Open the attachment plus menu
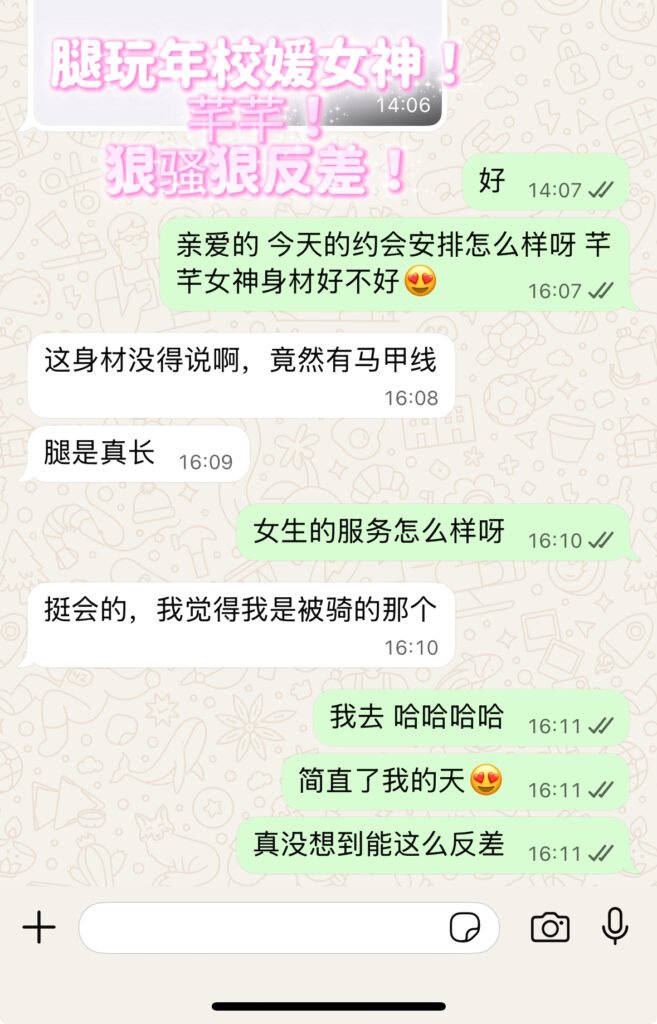Viewport: 657px width, 1024px height. pos(39,927)
